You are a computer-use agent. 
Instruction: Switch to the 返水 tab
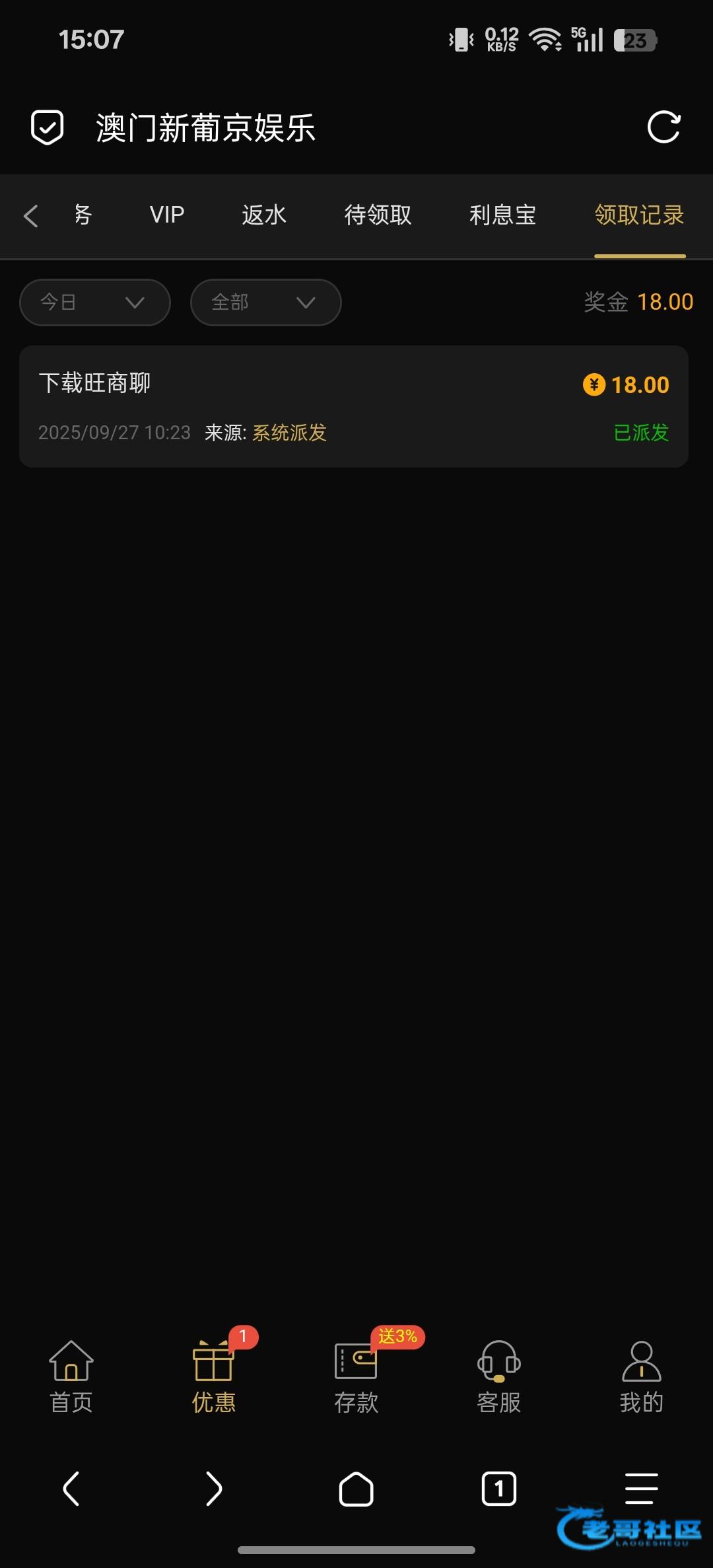pyautogui.click(x=264, y=215)
